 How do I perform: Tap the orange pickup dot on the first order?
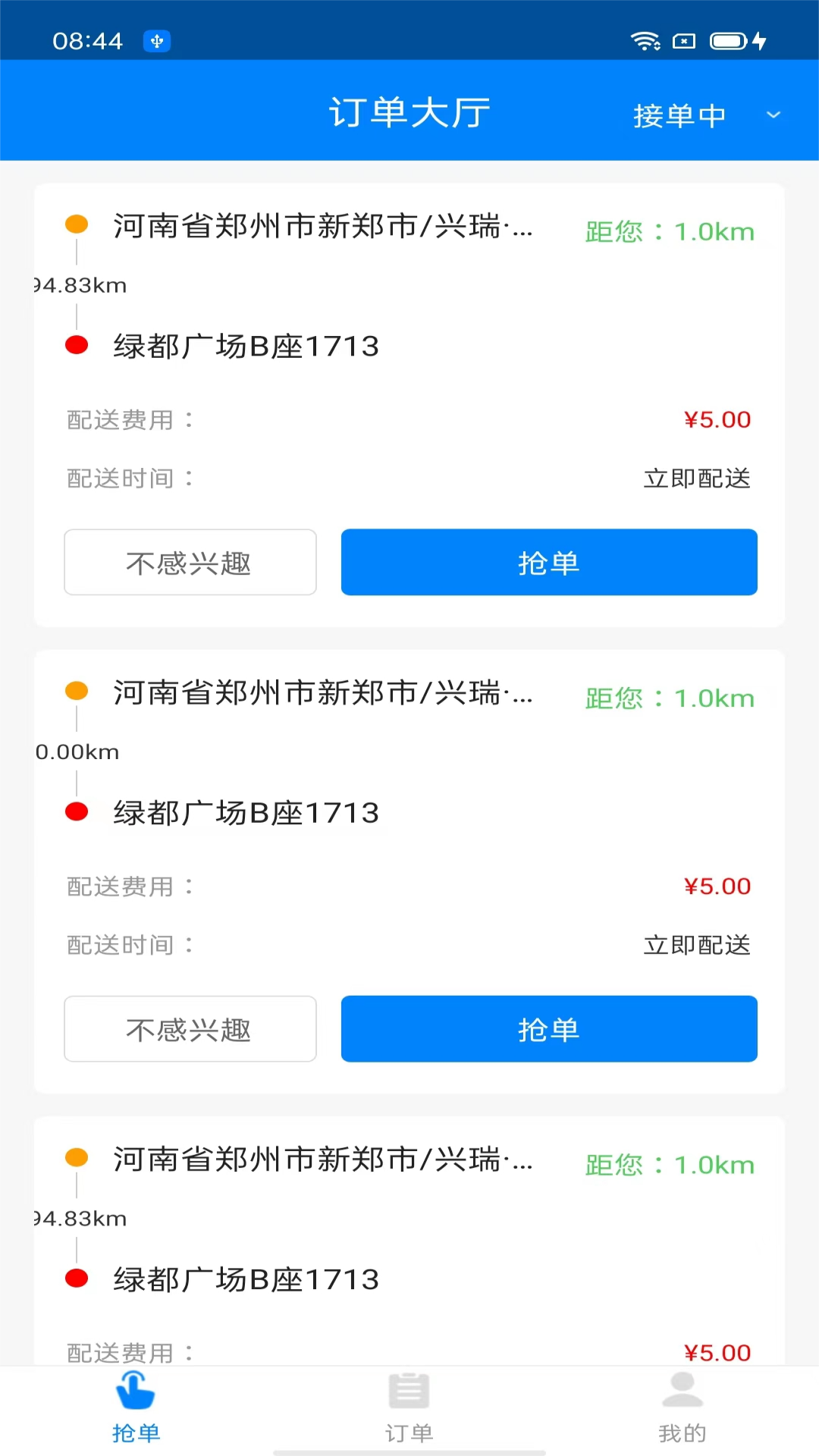[x=77, y=225]
